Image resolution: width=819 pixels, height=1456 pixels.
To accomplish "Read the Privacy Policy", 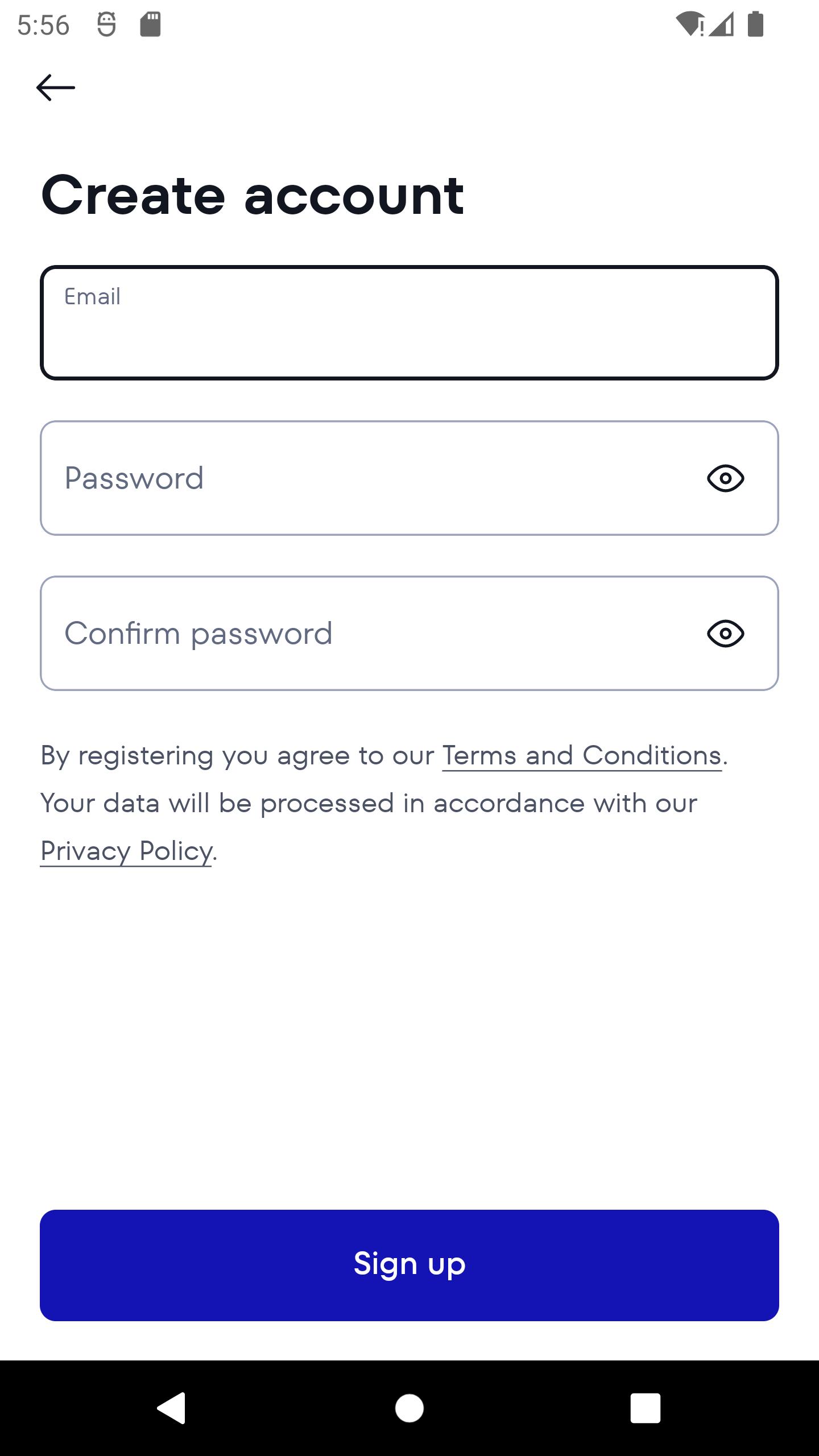I will [x=126, y=851].
